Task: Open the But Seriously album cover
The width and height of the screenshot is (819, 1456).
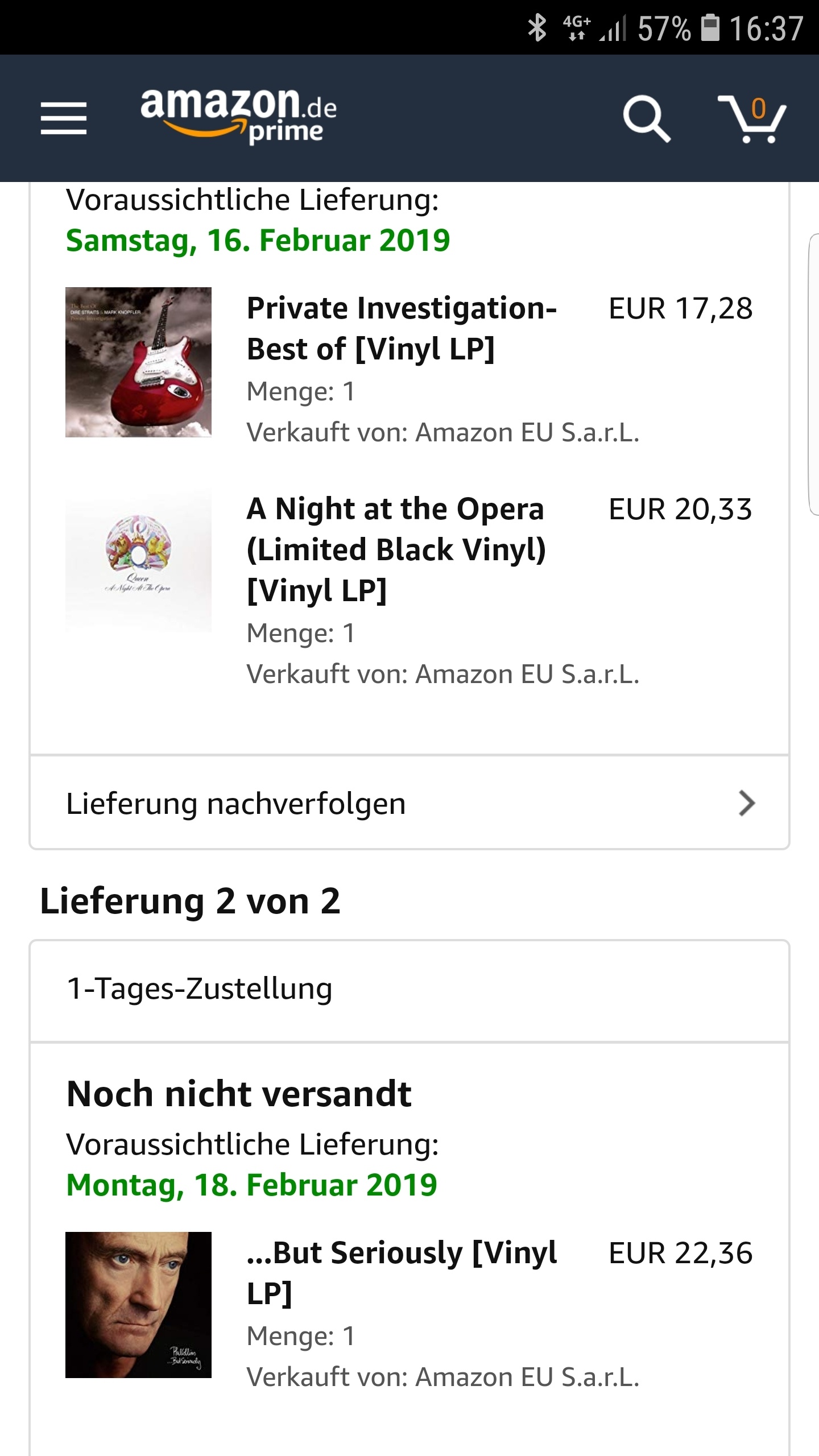Action: pyautogui.click(x=138, y=1305)
